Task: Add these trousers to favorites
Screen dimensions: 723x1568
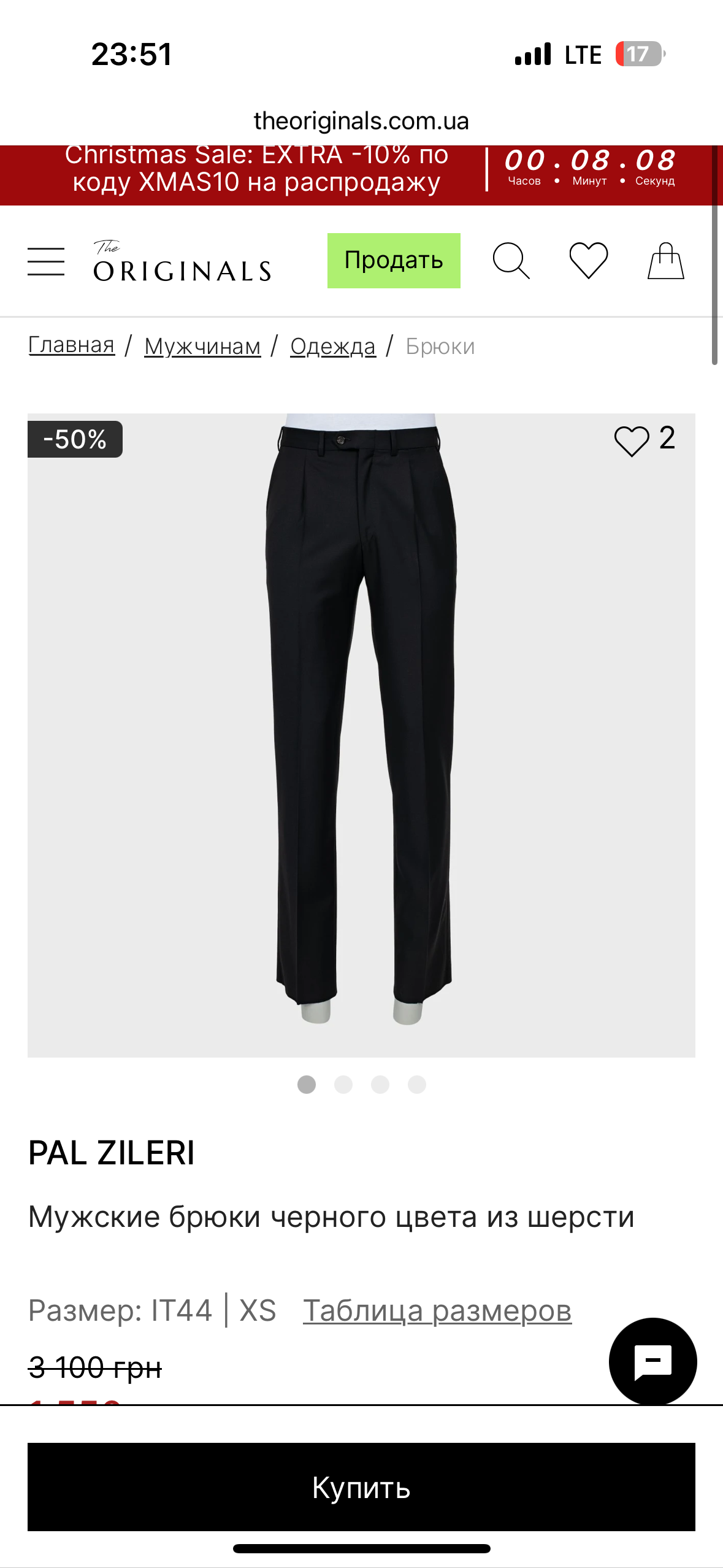Action: [632, 440]
